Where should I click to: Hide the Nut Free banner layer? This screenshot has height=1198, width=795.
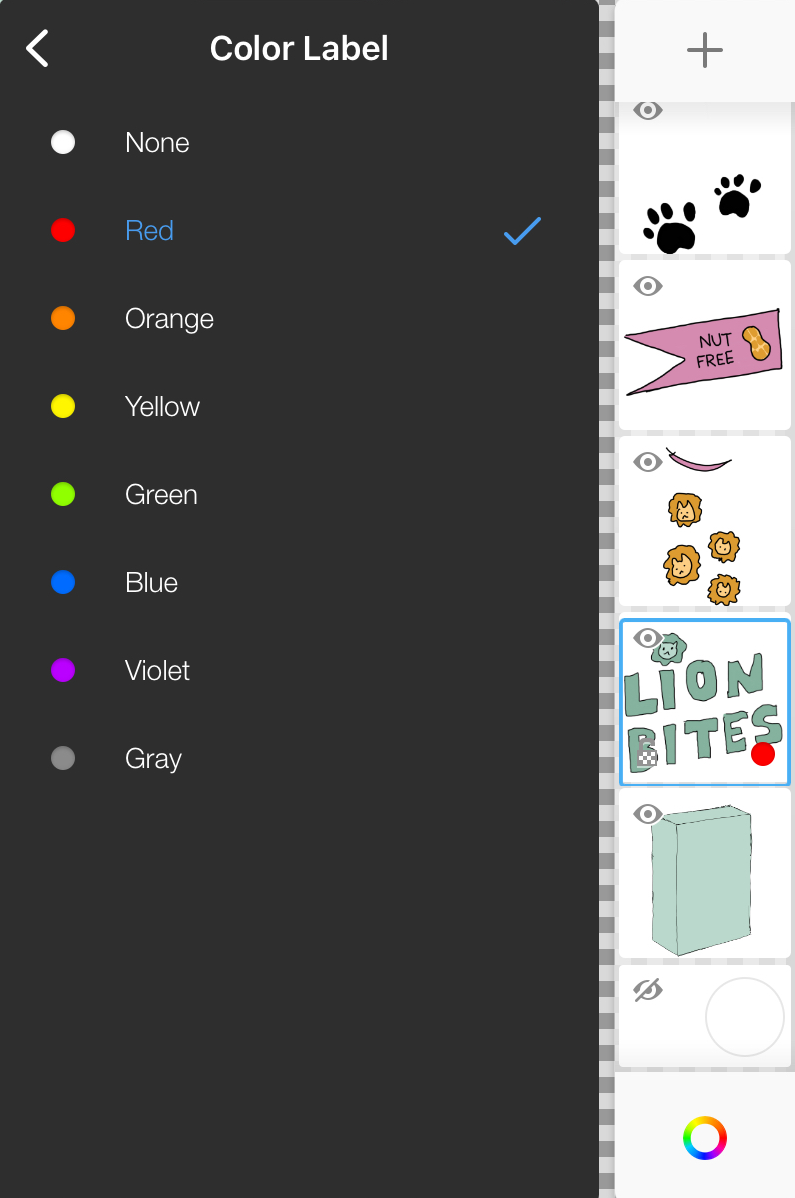point(648,287)
